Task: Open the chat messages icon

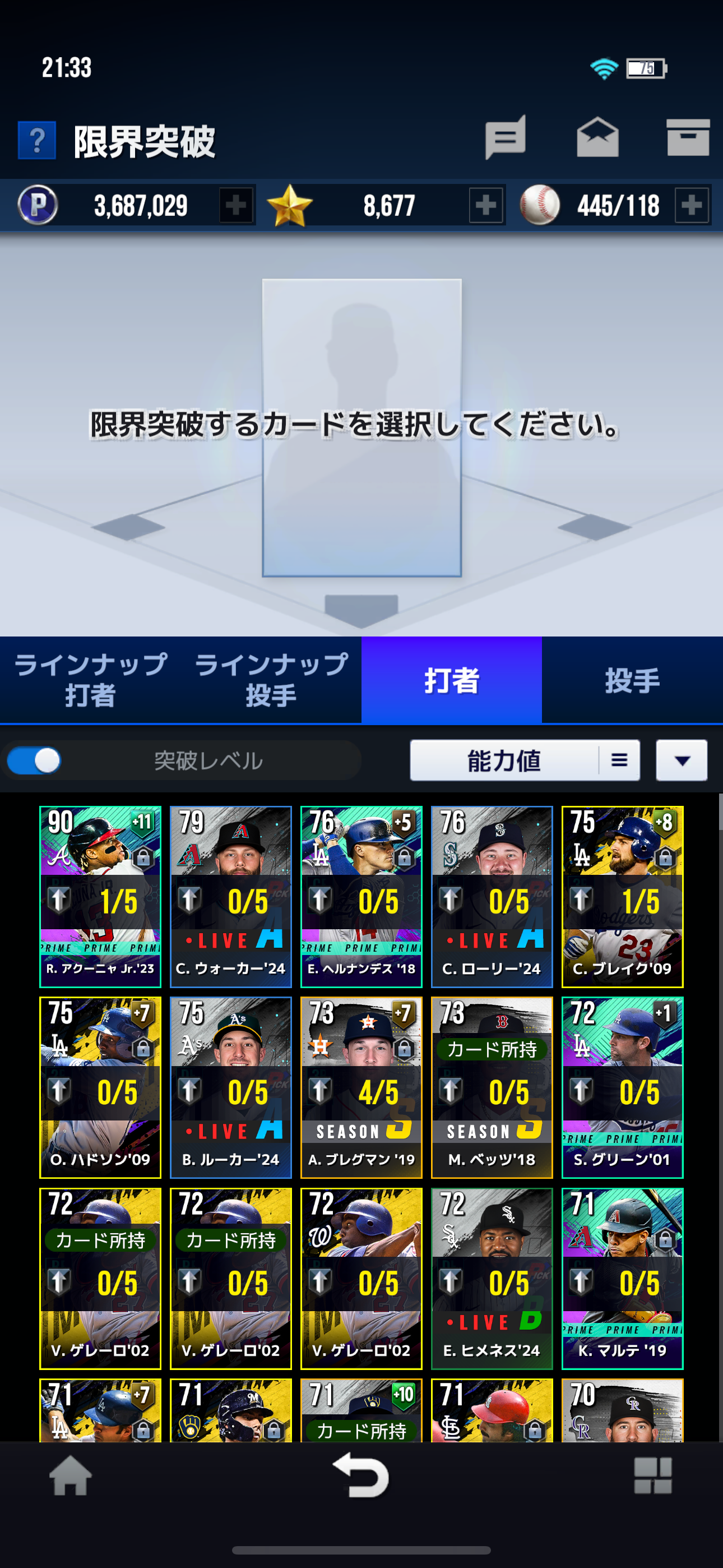Action: click(x=505, y=137)
